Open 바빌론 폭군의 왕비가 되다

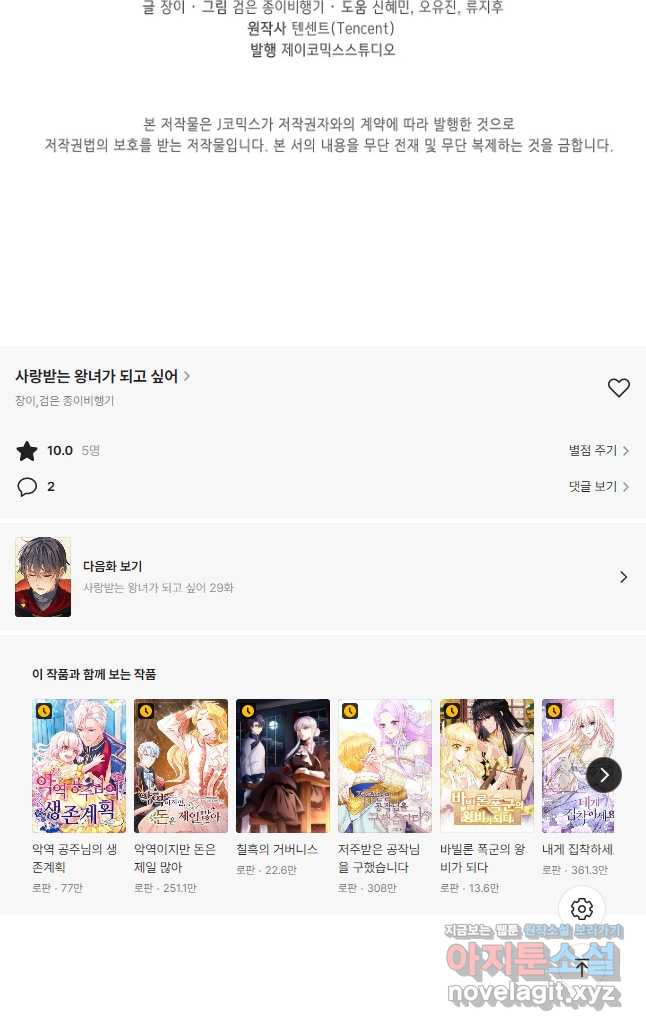pyautogui.click(x=487, y=766)
